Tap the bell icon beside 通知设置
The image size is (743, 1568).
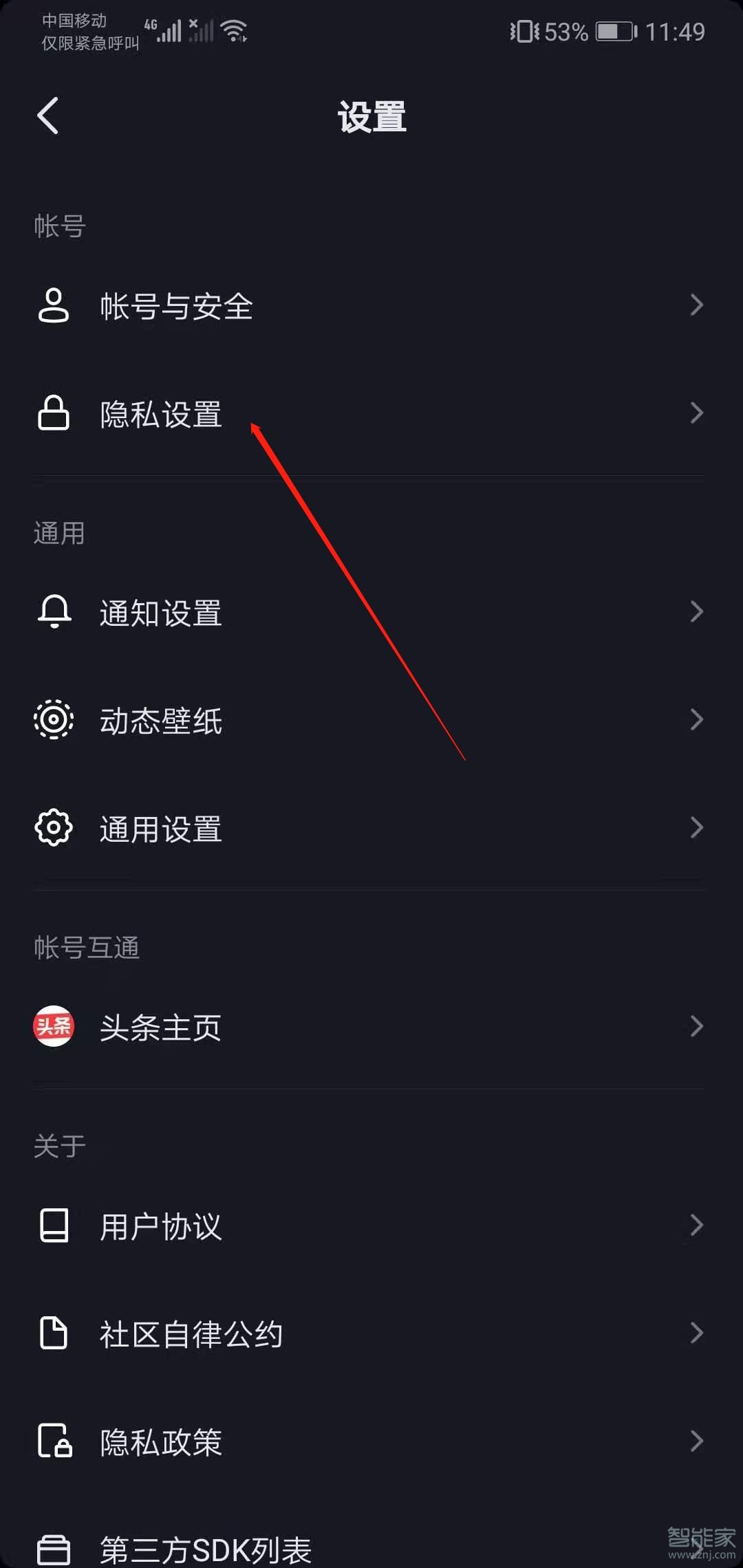(x=54, y=612)
